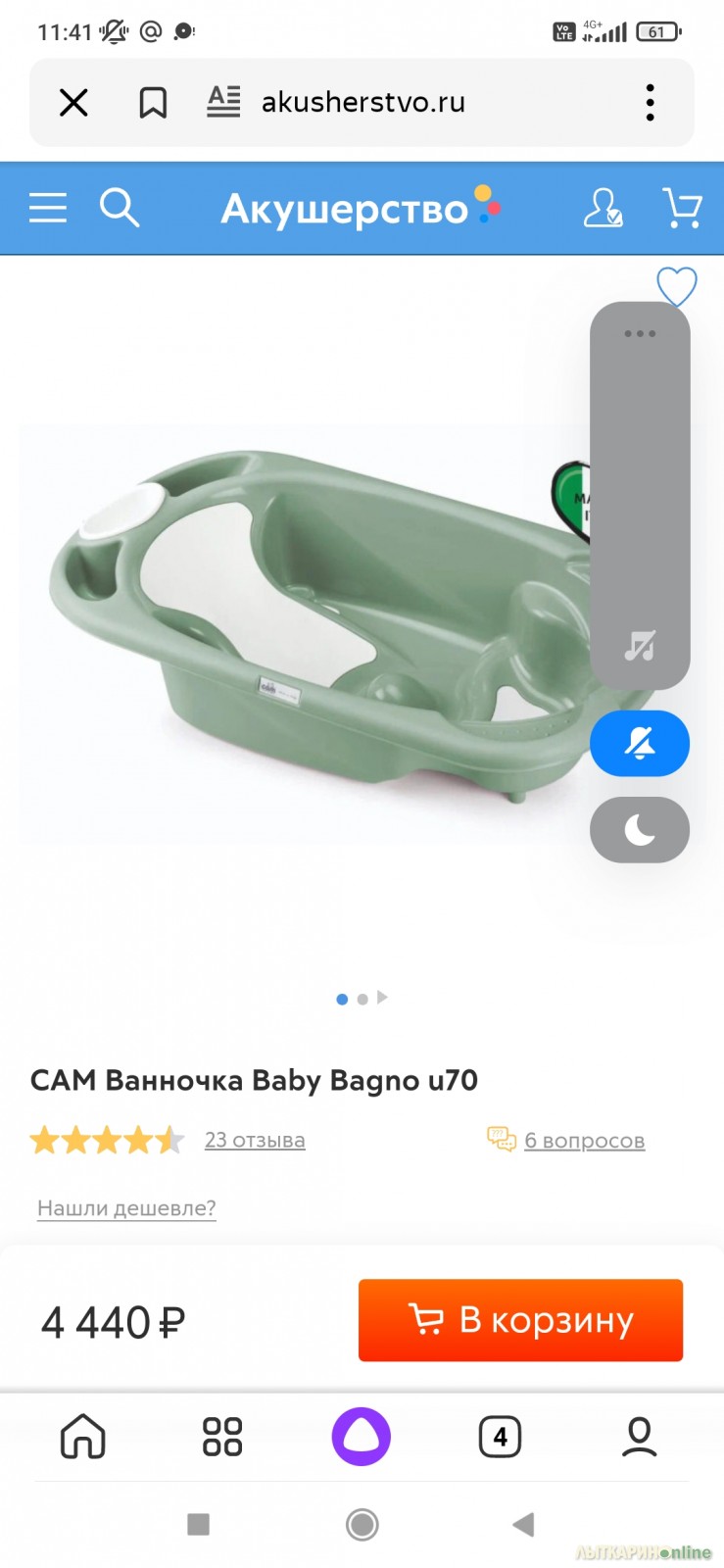Add to cart with В корзину
Screen dimensions: 724x1568
(x=520, y=1320)
